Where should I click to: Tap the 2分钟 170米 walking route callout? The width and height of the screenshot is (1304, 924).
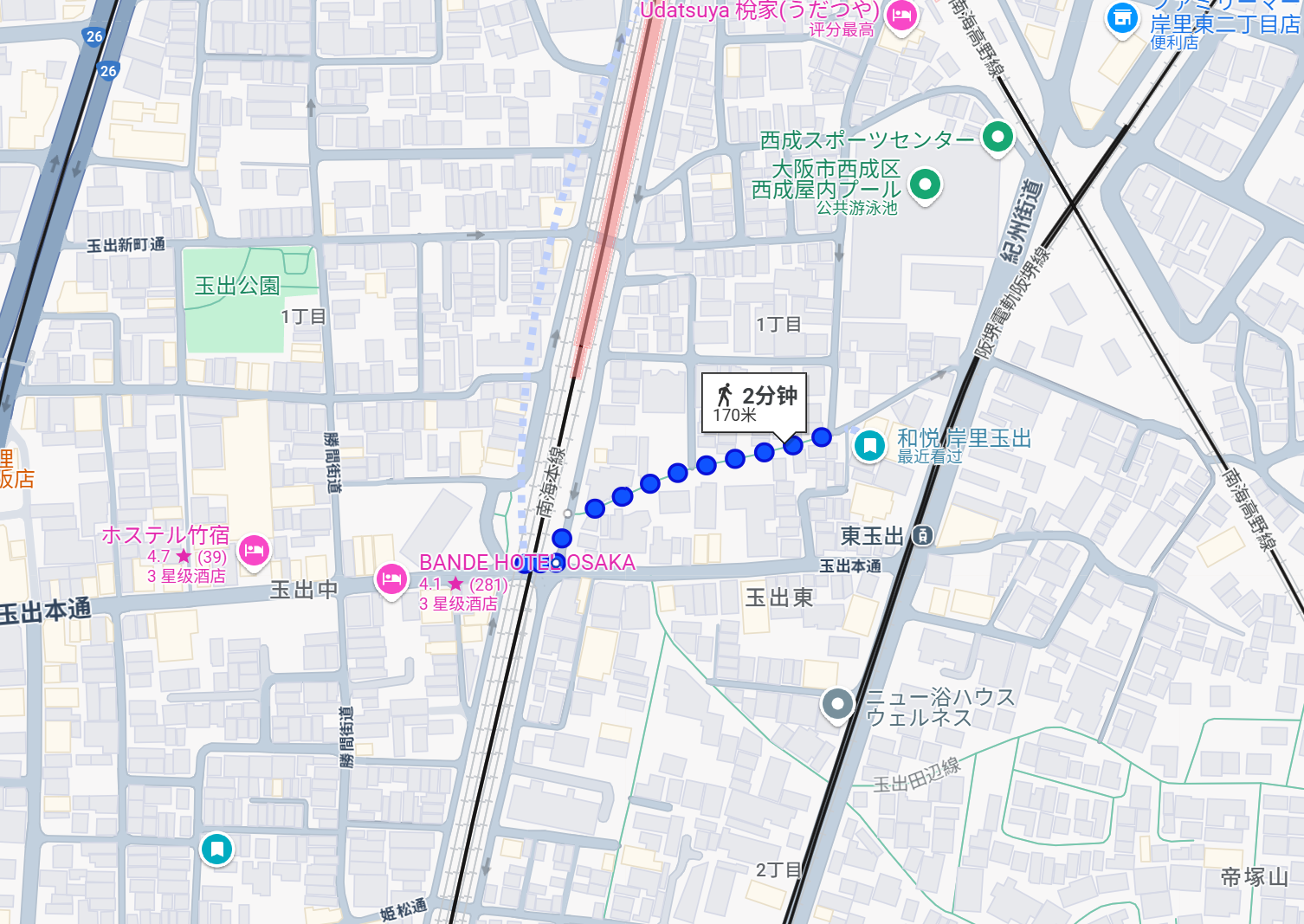pos(753,403)
